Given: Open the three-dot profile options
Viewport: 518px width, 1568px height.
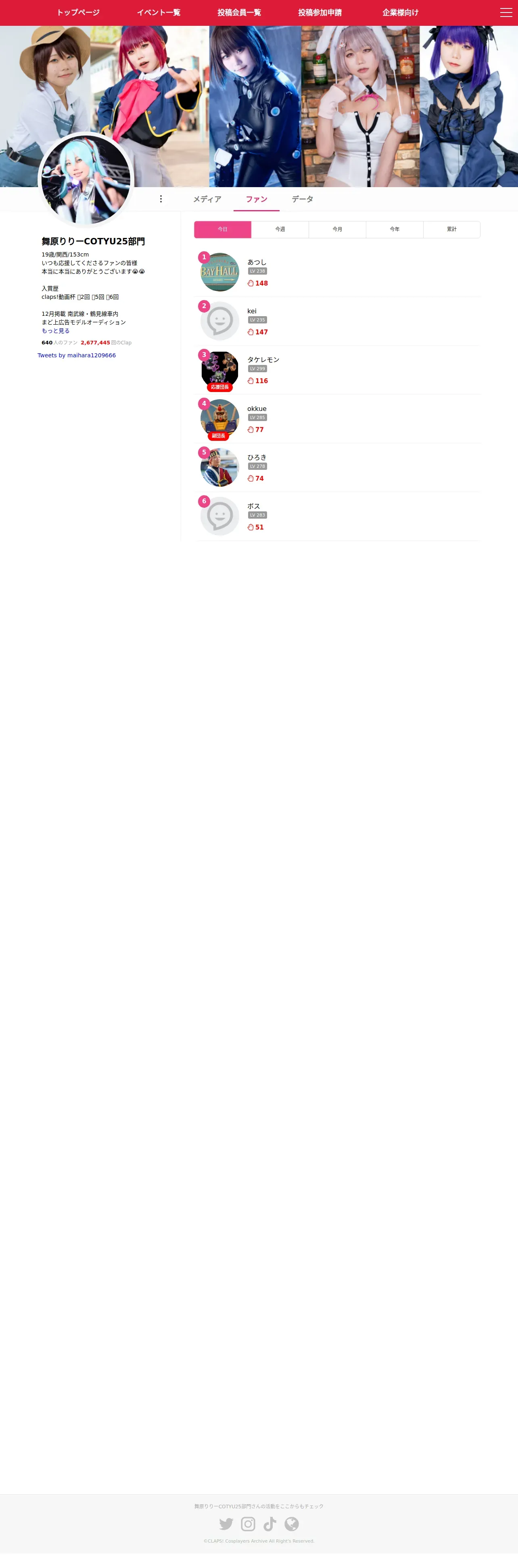Looking at the screenshot, I should click(161, 199).
